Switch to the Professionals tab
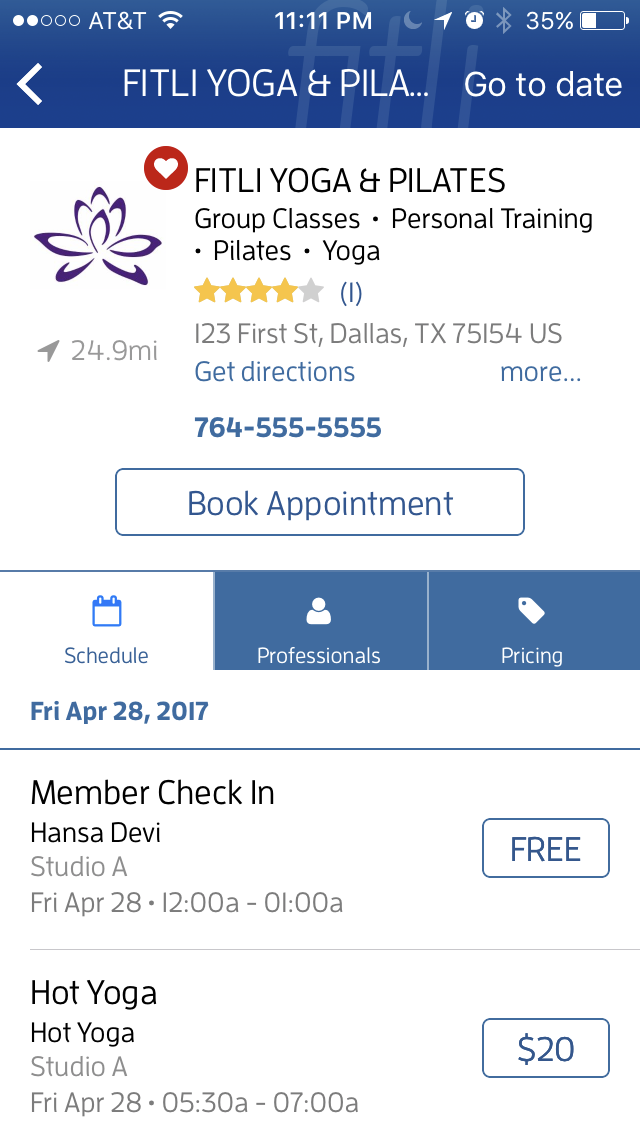 tap(319, 622)
